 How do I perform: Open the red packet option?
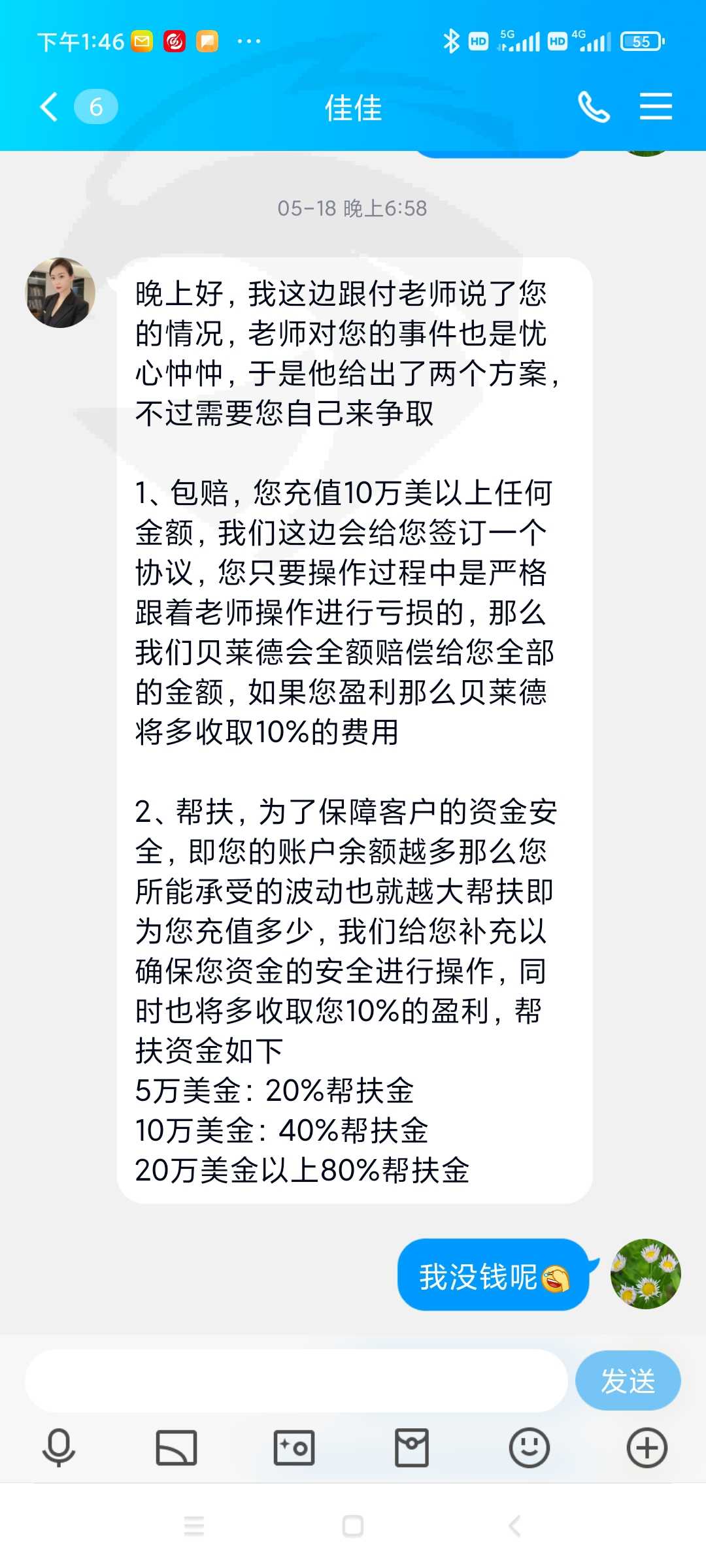pyautogui.click(x=412, y=1448)
